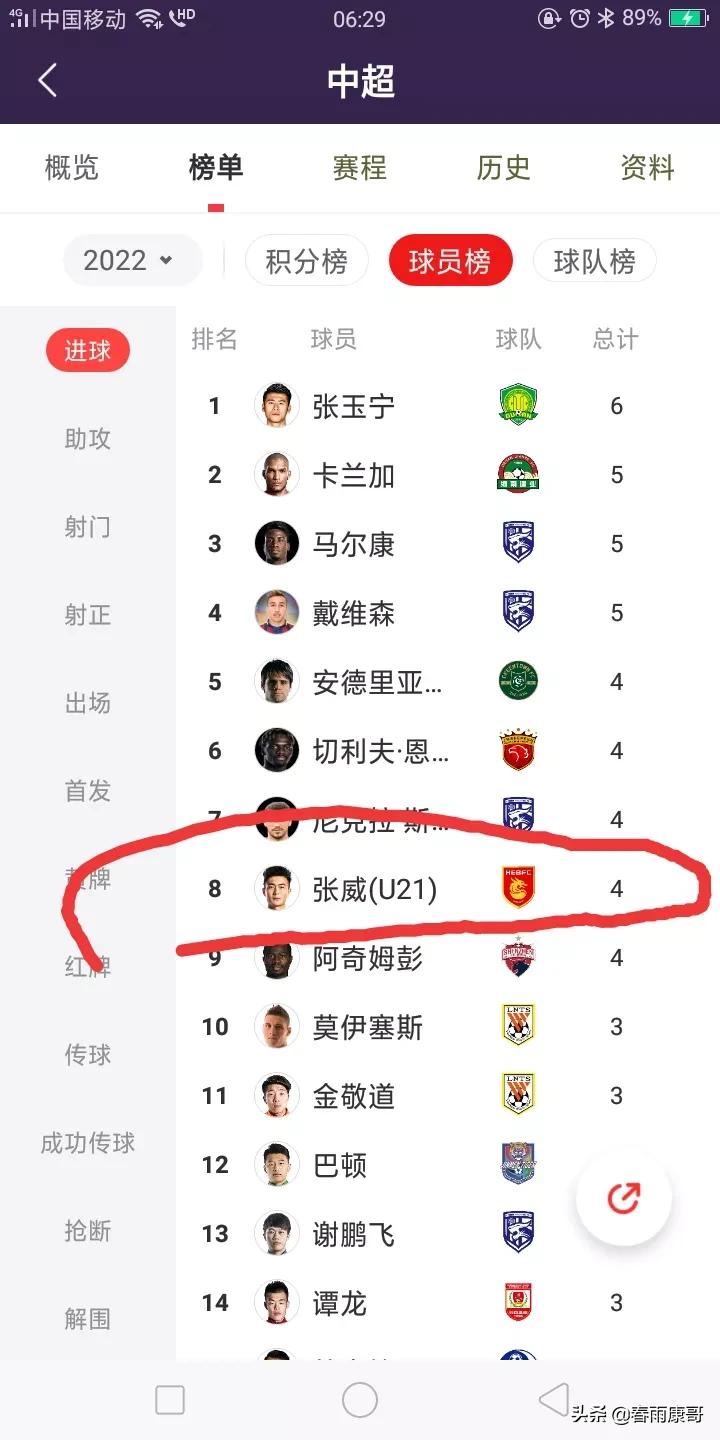This screenshot has width=720, height=1440.
Task: Select 球队榜 ranking type
Action: coord(595,260)
